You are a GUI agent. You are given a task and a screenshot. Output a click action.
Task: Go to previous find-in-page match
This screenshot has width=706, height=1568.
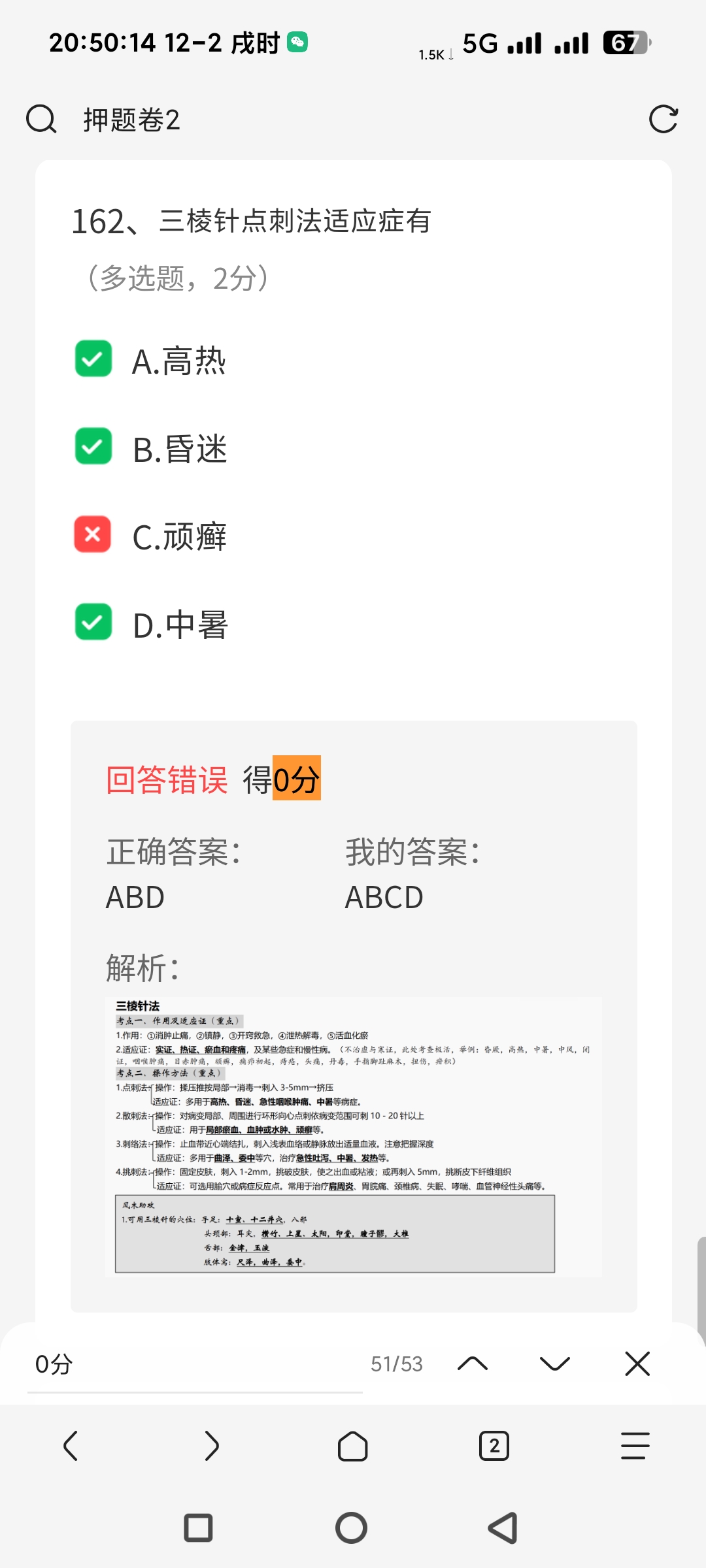point(473,1364)
